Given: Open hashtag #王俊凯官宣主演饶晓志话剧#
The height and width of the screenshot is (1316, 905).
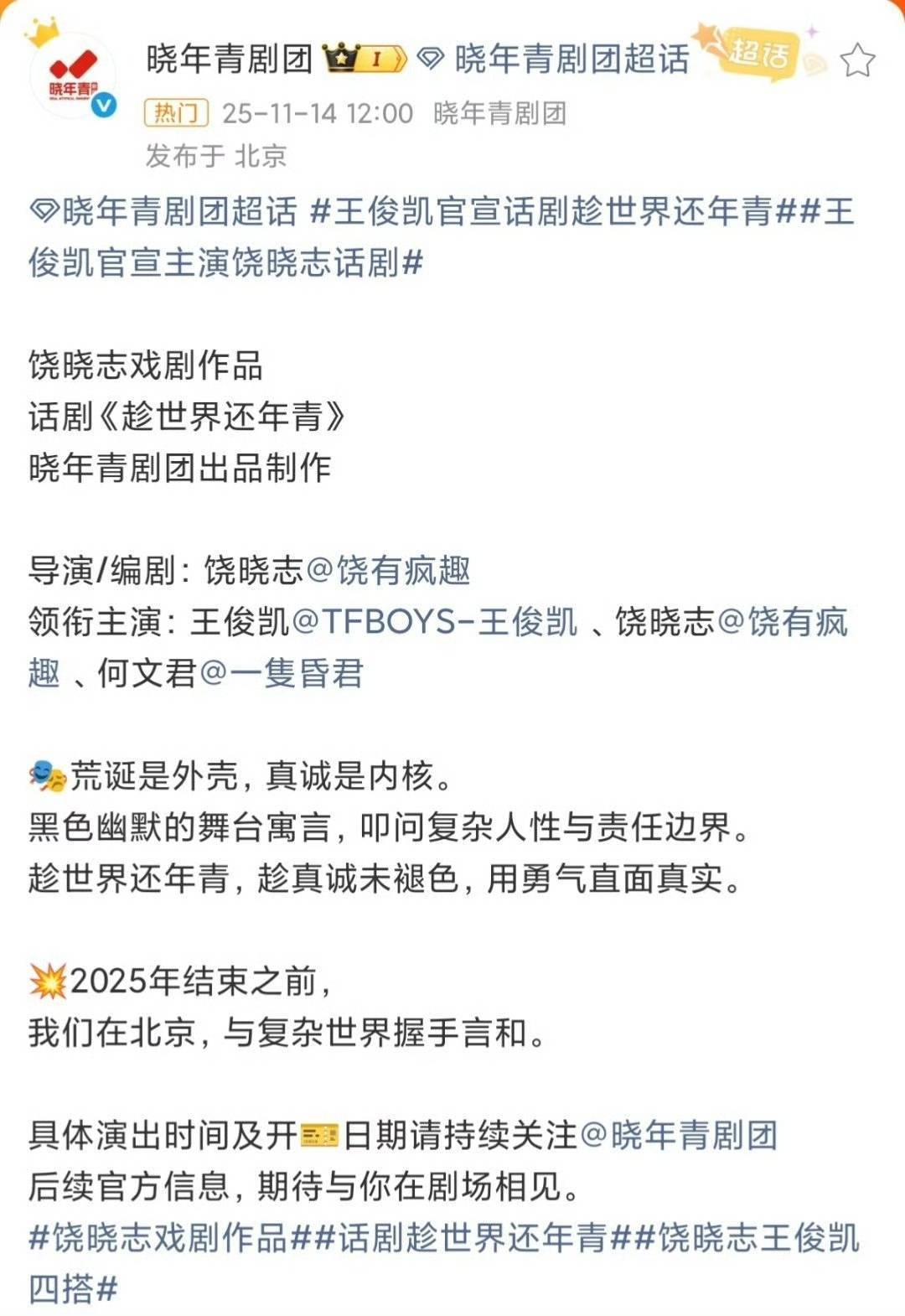Looking at the screenshot, I should (x=442, y=236).
